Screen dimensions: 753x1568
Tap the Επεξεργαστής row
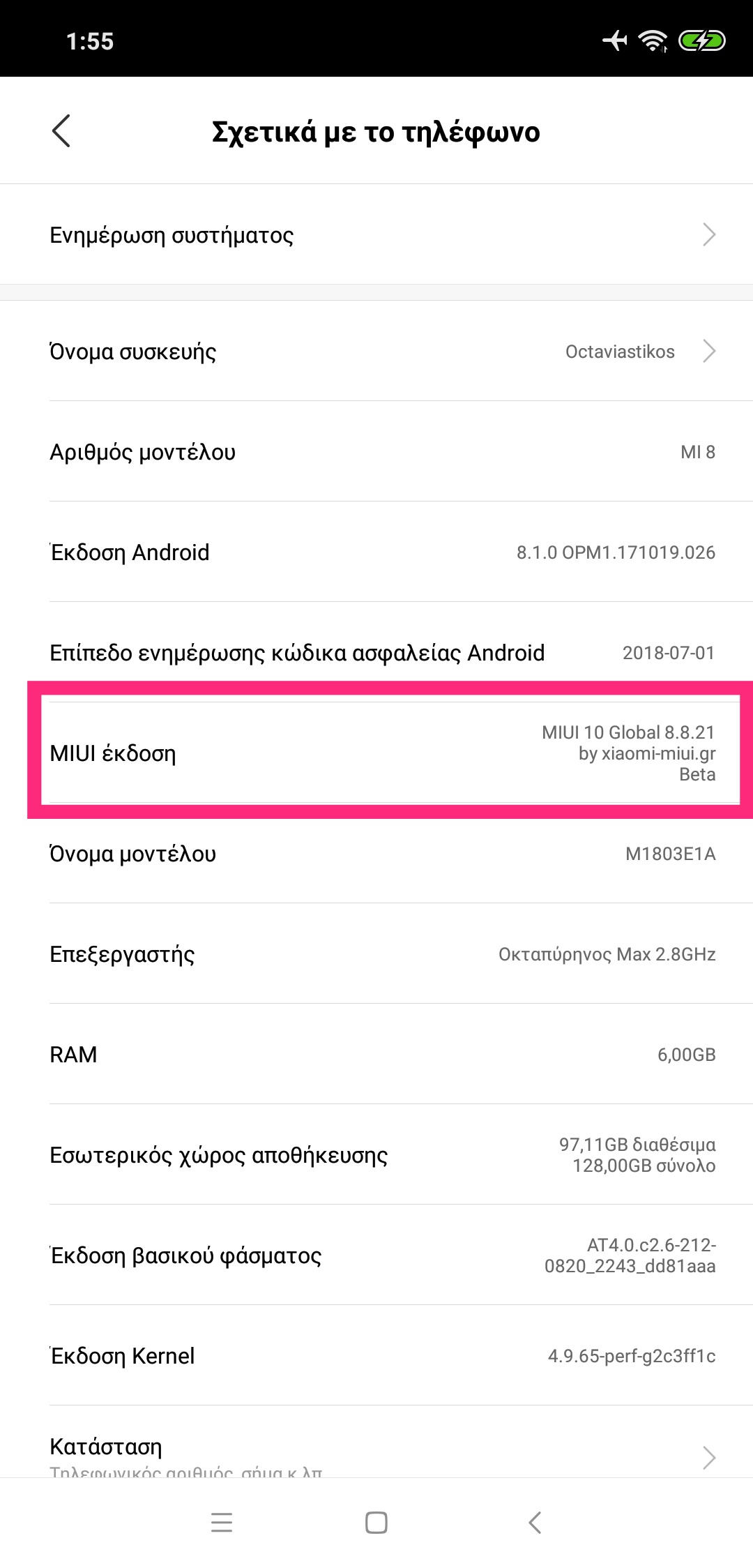pos(376,954)
